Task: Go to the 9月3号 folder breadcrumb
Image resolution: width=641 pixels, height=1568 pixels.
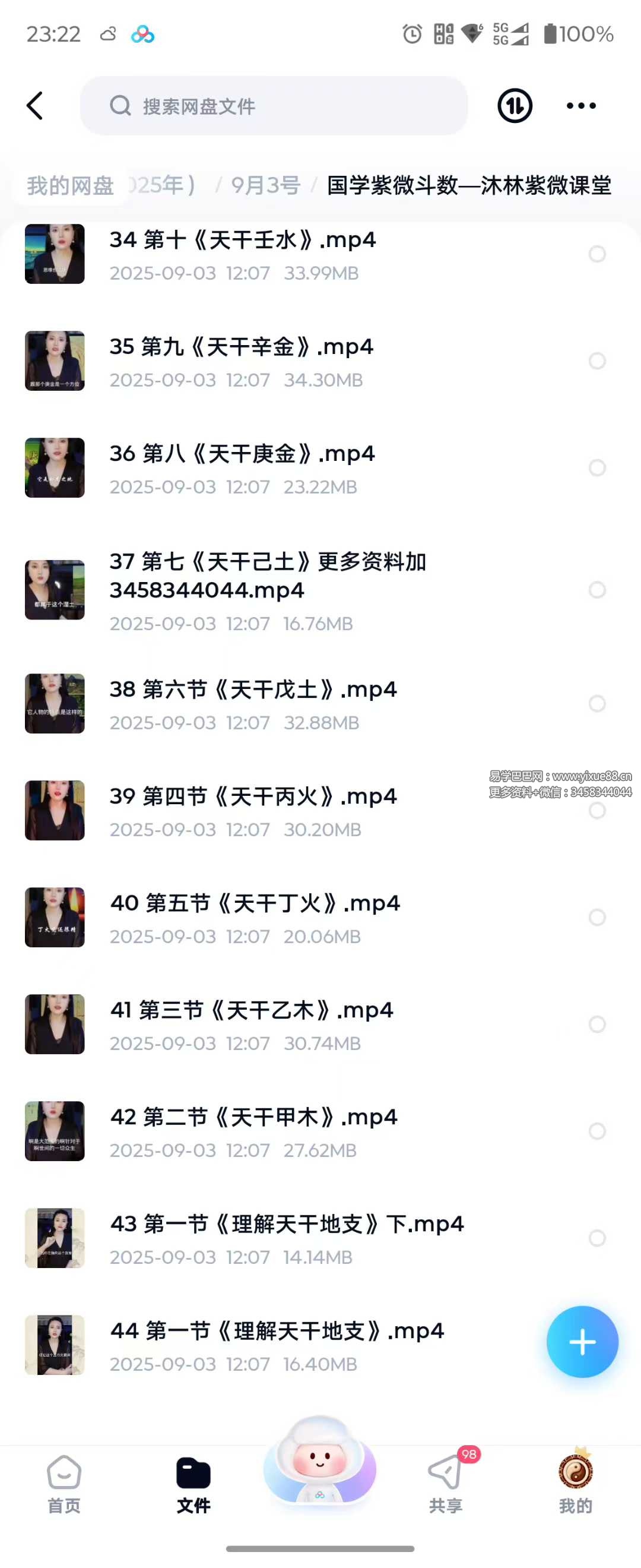Action: coord(265,185)
